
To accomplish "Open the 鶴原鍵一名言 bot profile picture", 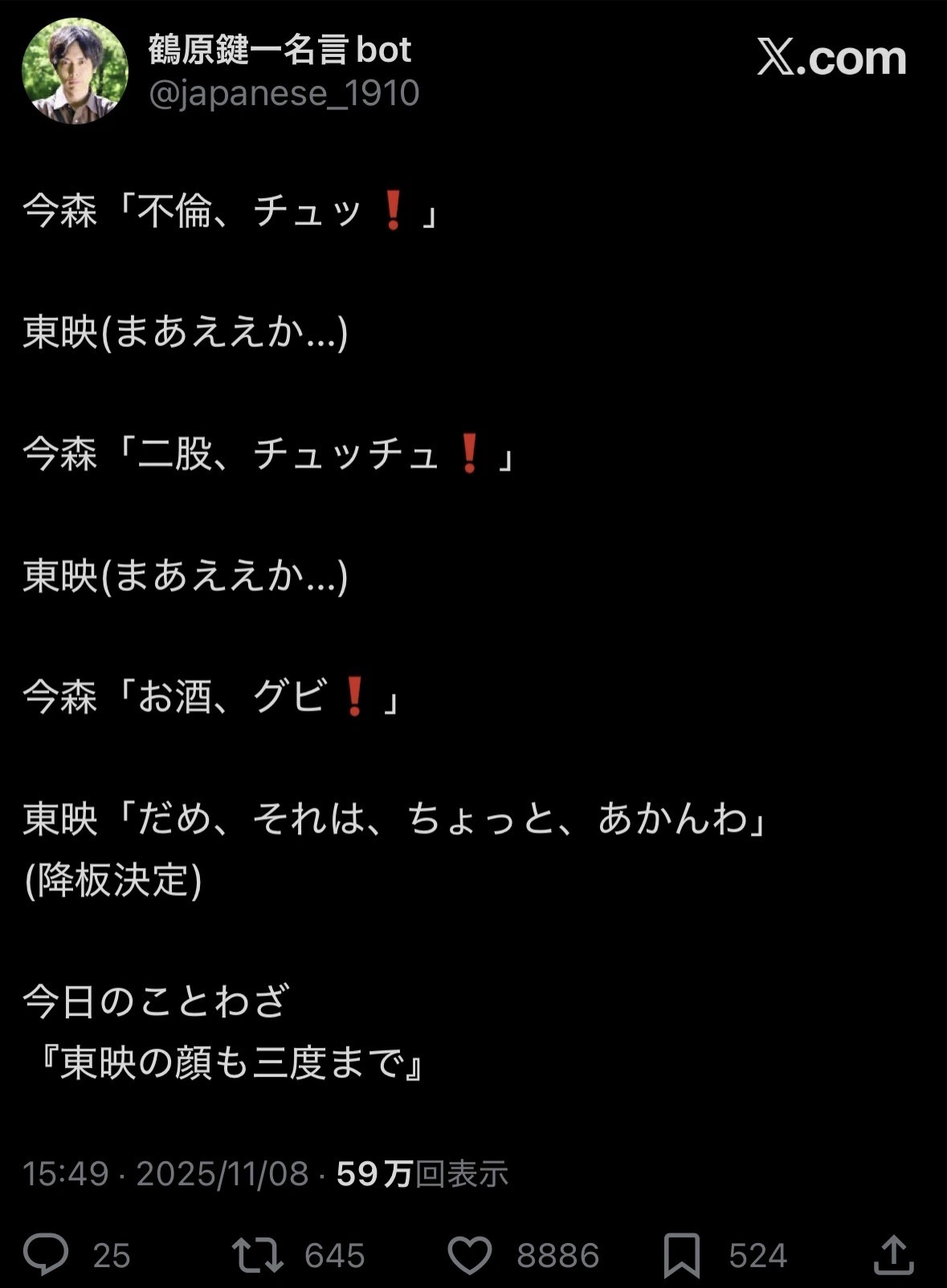I will tap(75, 71).
